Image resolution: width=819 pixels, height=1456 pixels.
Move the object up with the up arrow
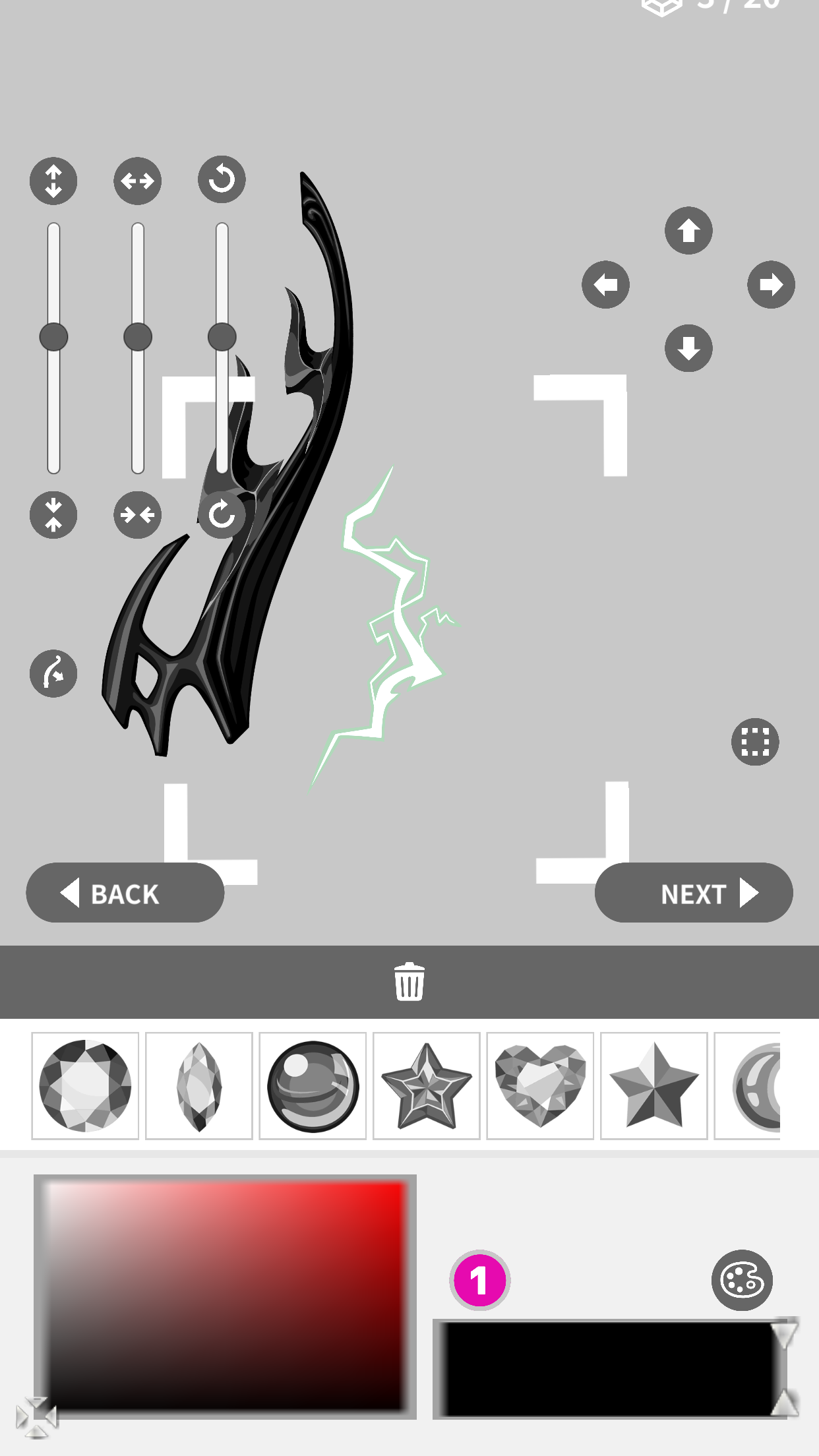pyautogui.click(x=688, y=231)
